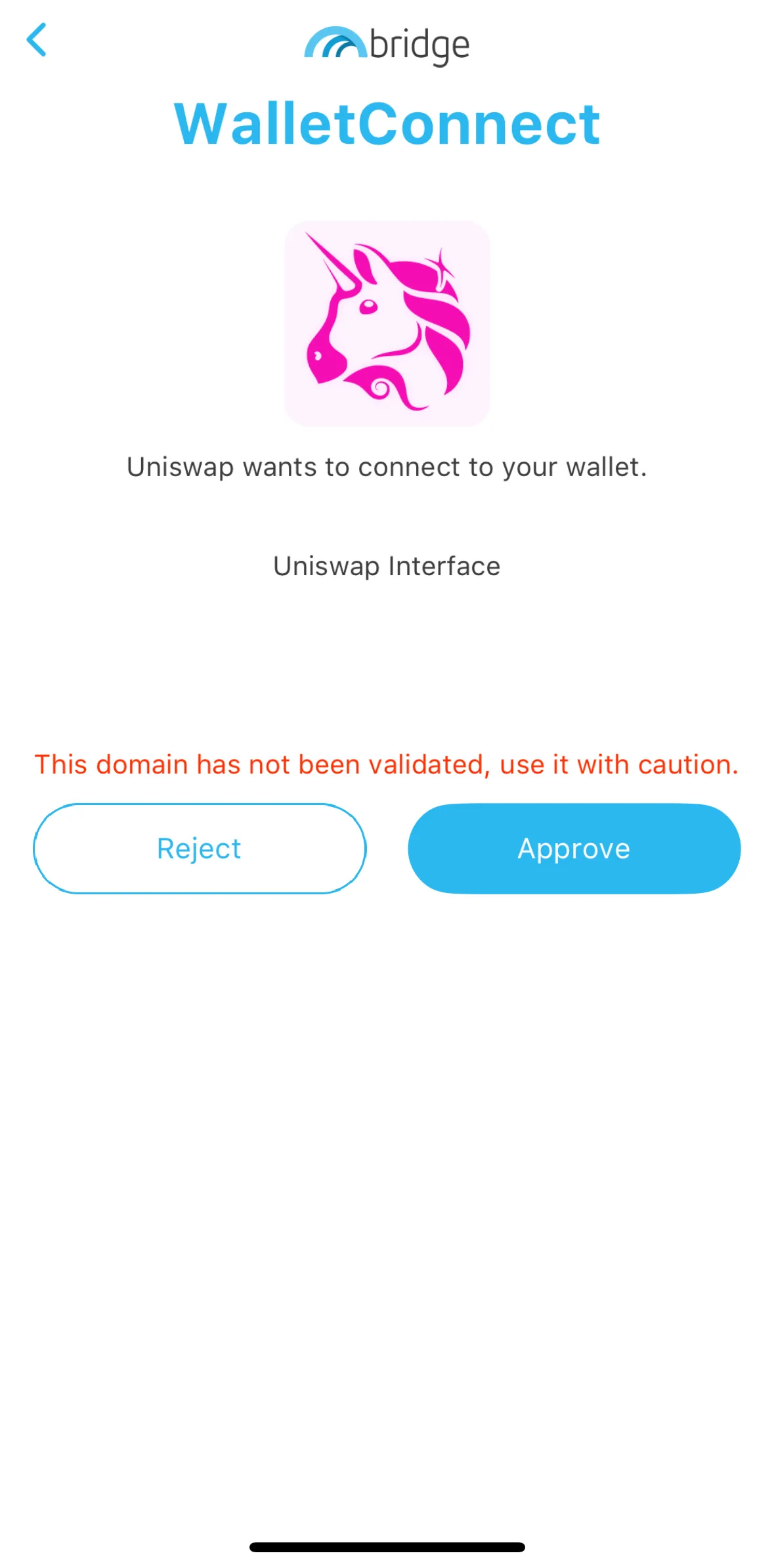774x1568 pixels.
Task: Reject the wallet connection
Action: point(199,848)
